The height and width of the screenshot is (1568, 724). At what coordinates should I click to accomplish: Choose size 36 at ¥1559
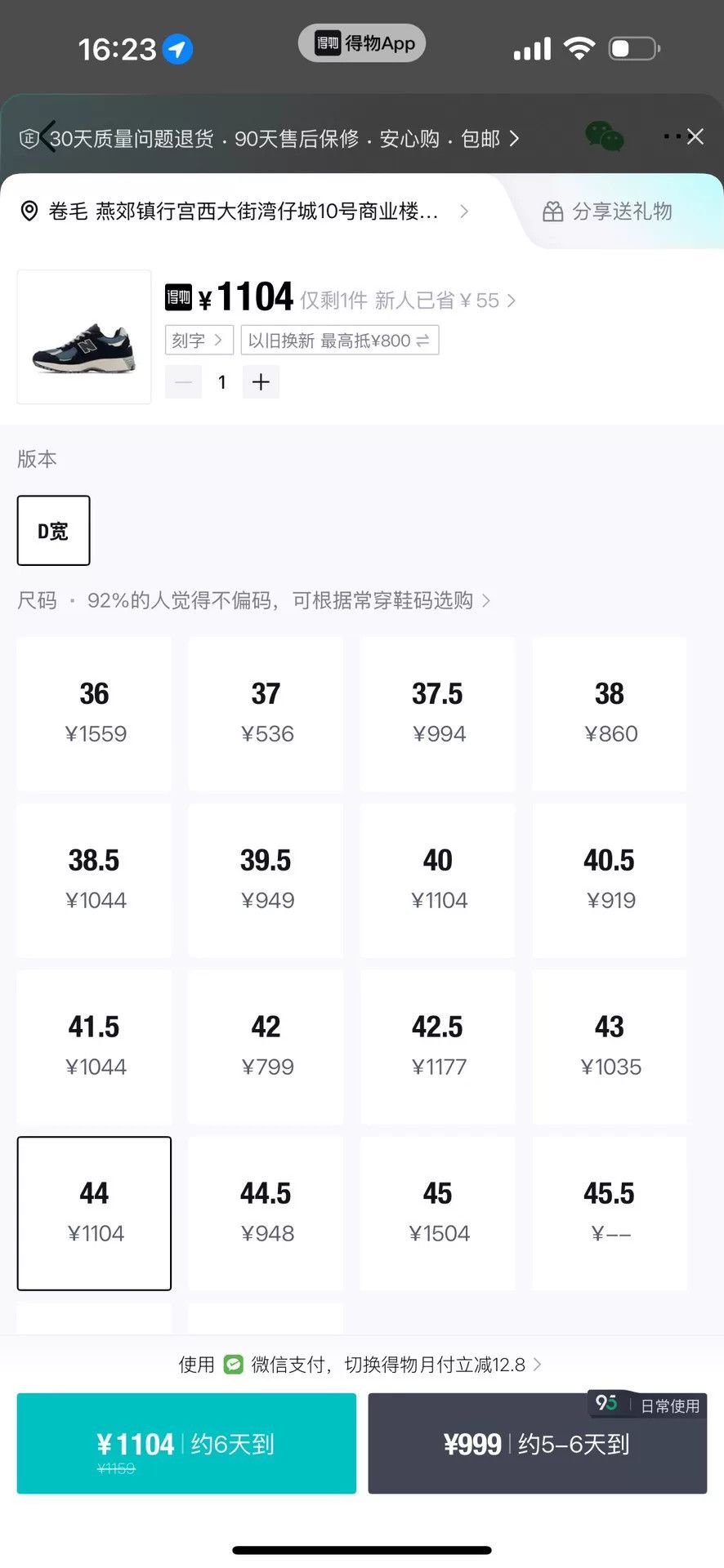(x=95, y=714)
